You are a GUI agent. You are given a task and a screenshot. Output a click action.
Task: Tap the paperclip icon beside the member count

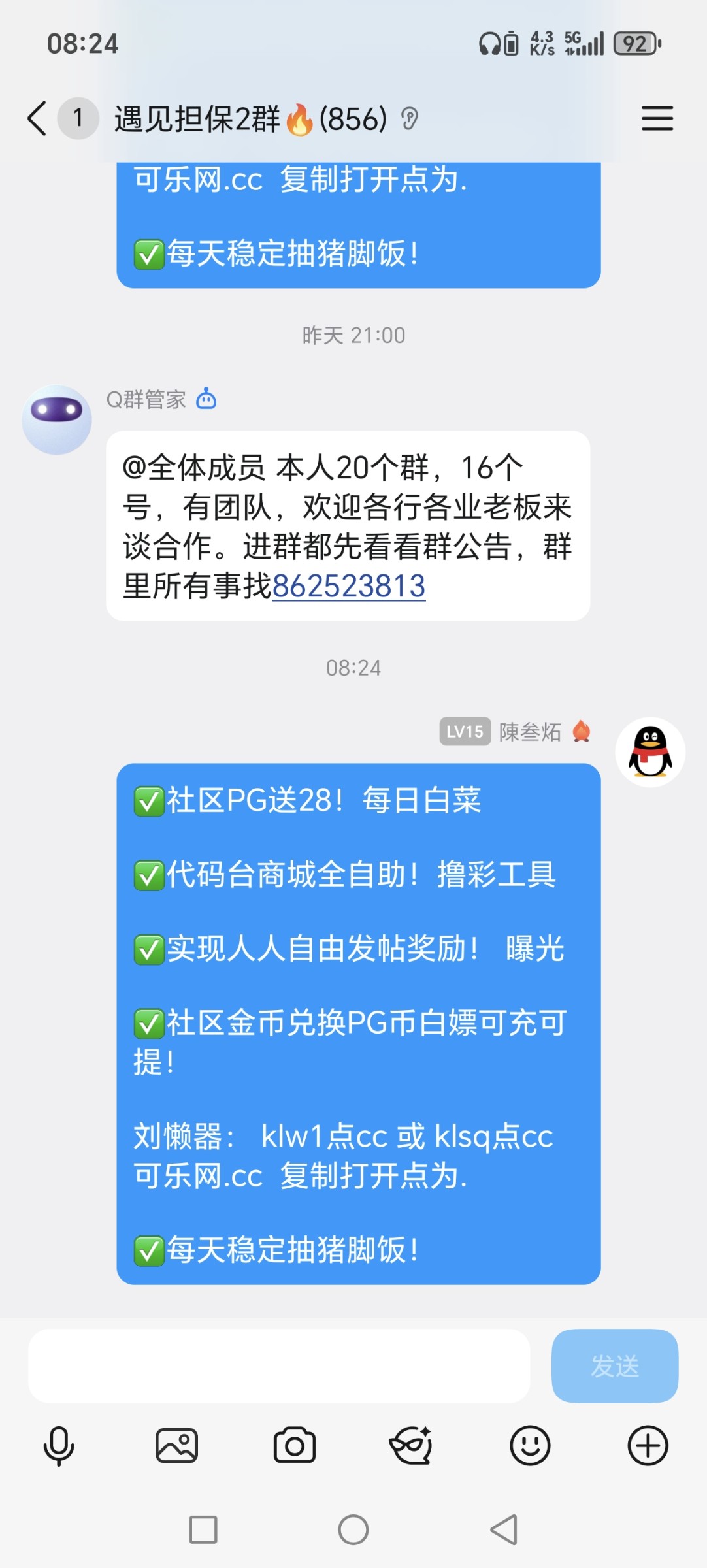coord(408,119)
